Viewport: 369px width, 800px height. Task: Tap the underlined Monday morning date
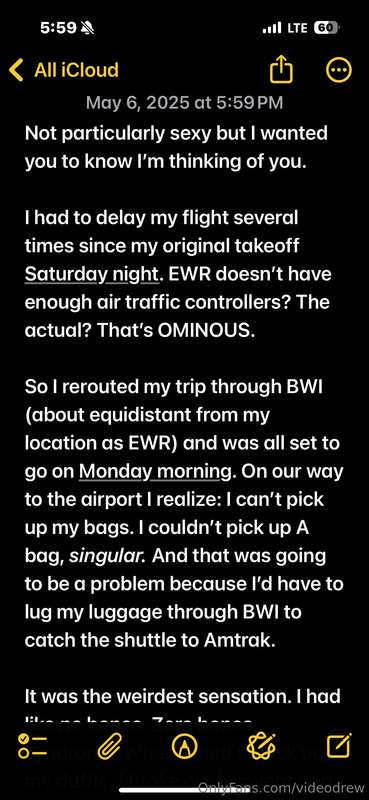[x=155, y=471]
